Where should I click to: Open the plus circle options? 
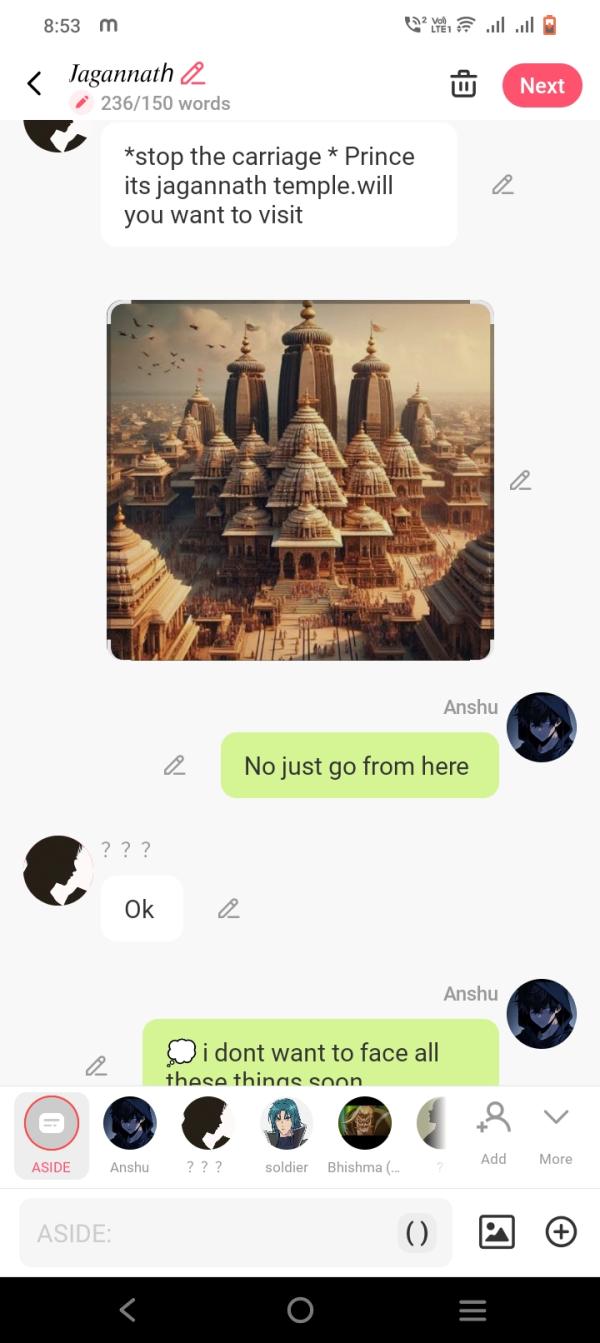(x=561, y=1232)
